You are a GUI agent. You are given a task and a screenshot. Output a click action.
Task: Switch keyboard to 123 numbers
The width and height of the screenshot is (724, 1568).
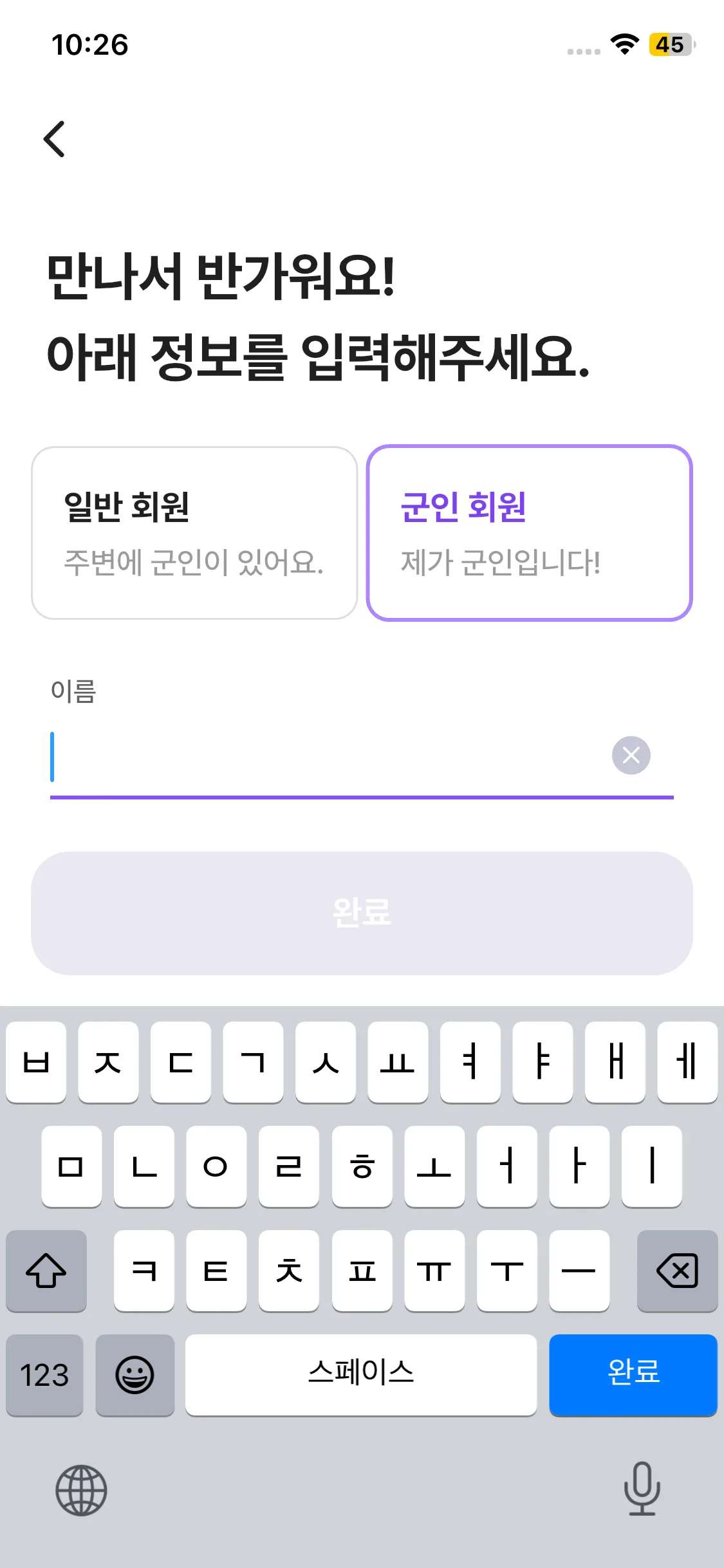(44, 1375)
